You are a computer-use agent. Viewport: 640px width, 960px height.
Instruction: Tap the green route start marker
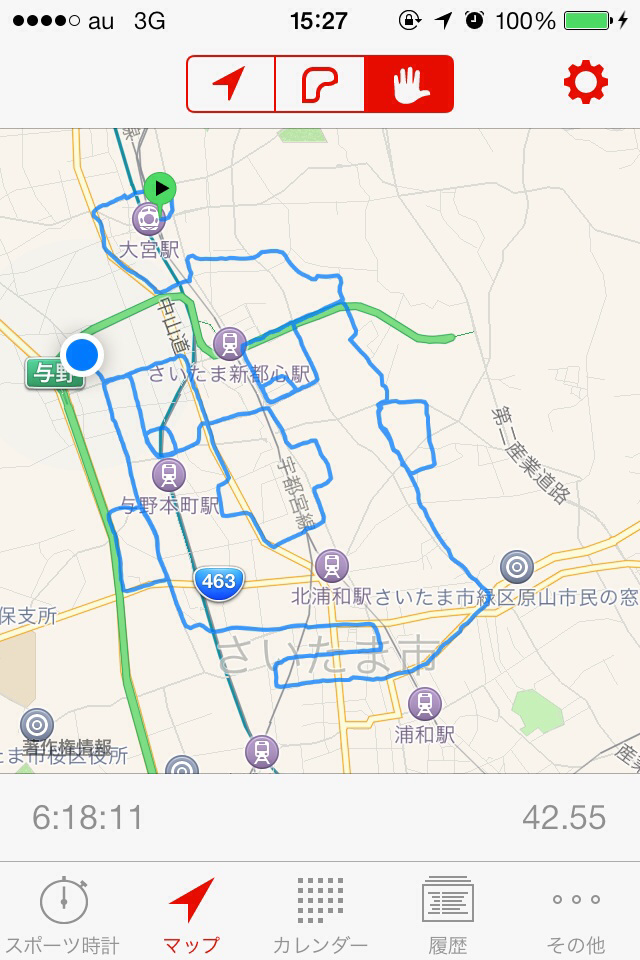point(160,187)
